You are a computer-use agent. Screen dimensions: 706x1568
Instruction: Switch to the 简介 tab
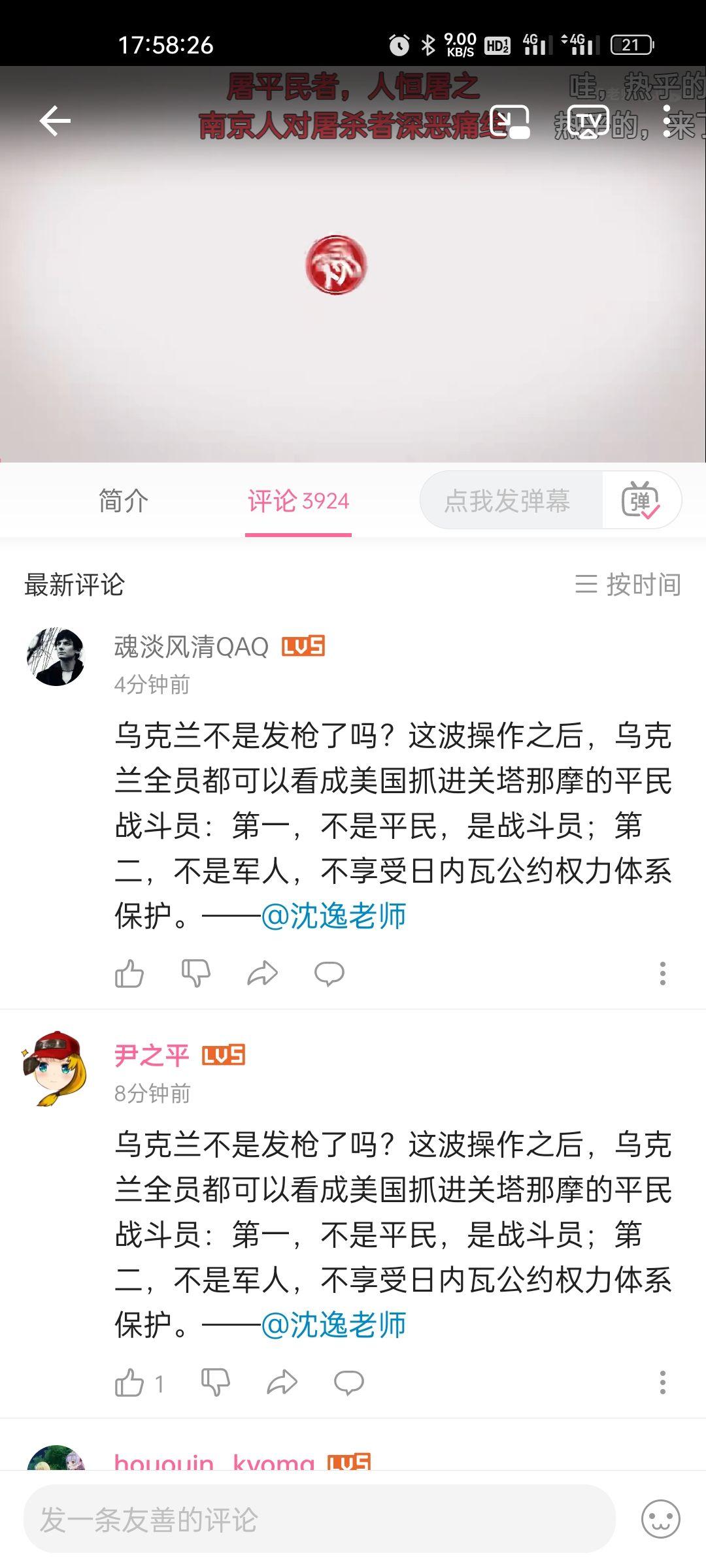[123, 501]
